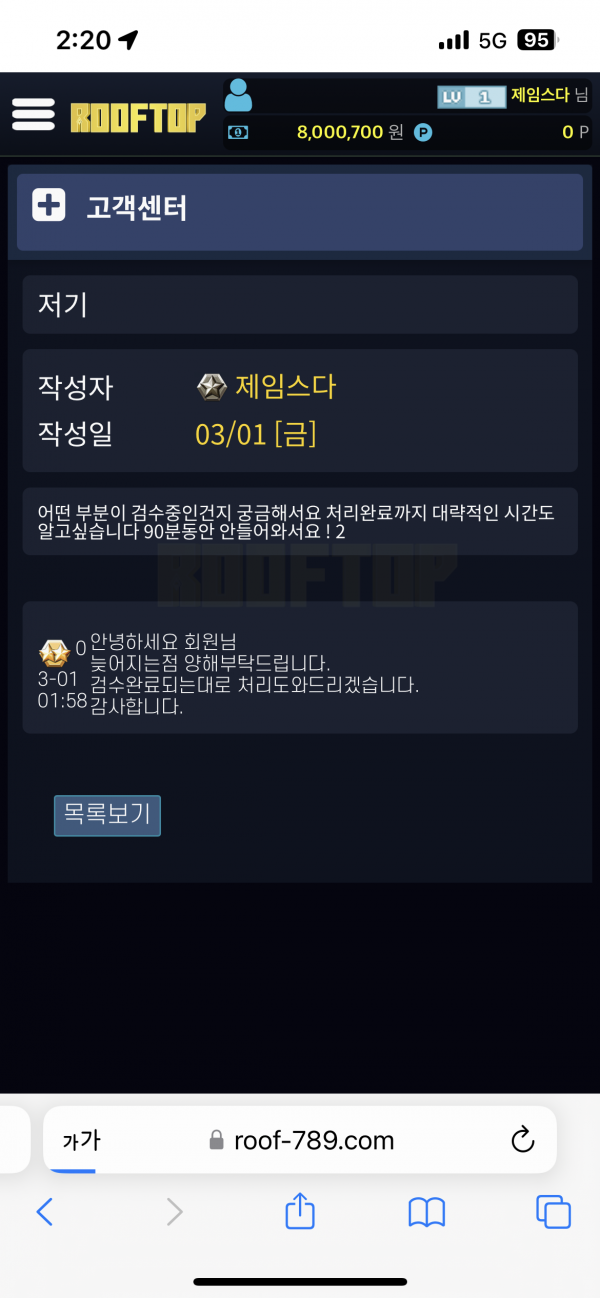This screenshot has width=600, height=1298.
Task: Reload the page in Safari
Action: 521,1140
